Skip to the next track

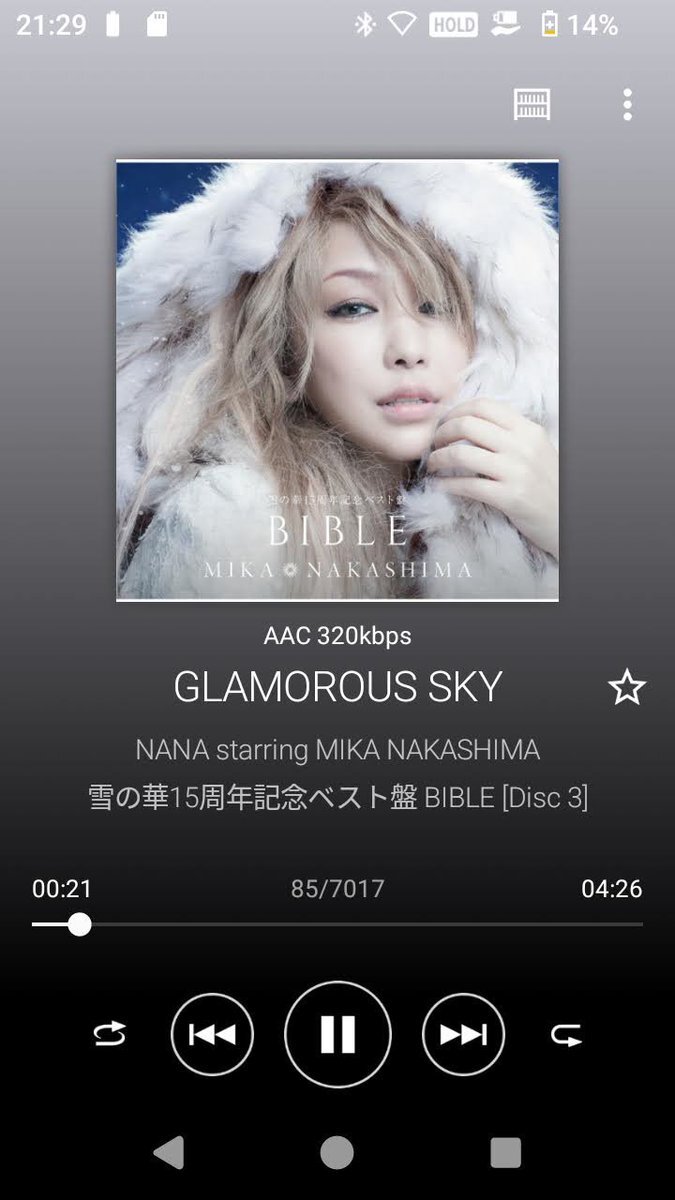[463, 1034]
